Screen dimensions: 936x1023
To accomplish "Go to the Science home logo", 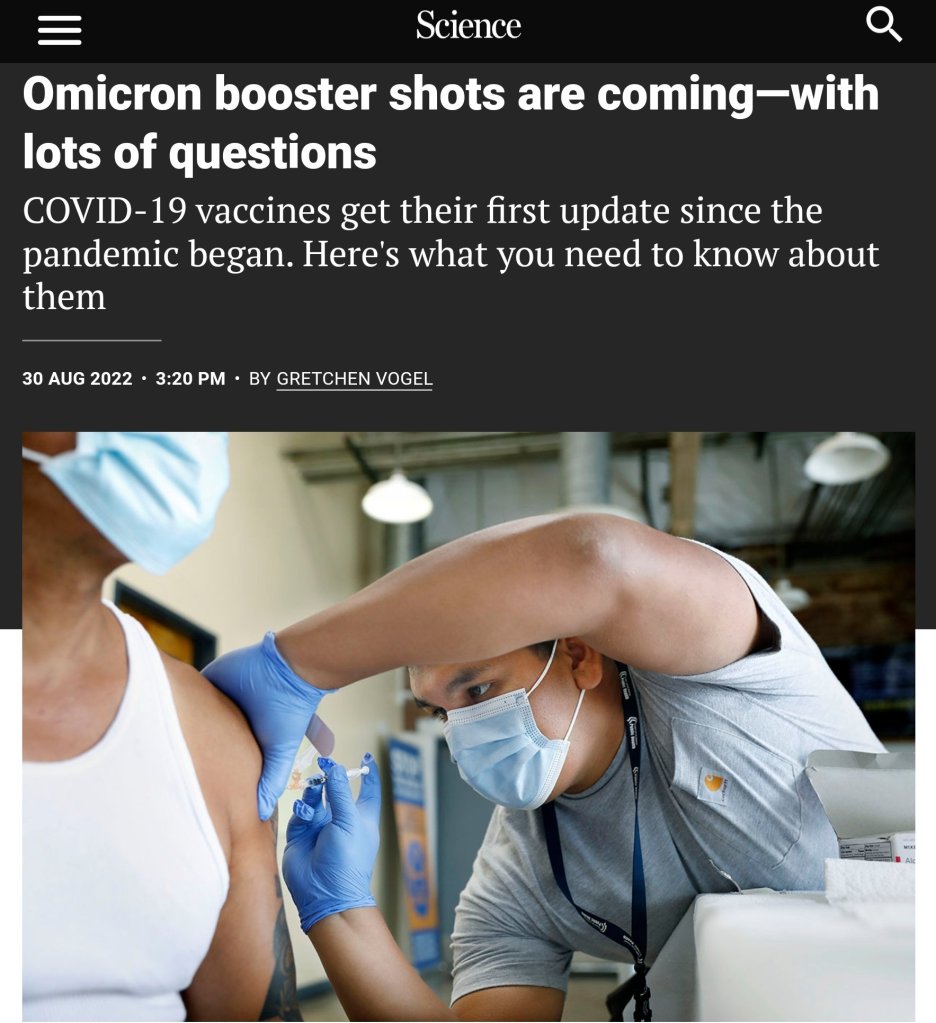I will (x=468, y=25).
